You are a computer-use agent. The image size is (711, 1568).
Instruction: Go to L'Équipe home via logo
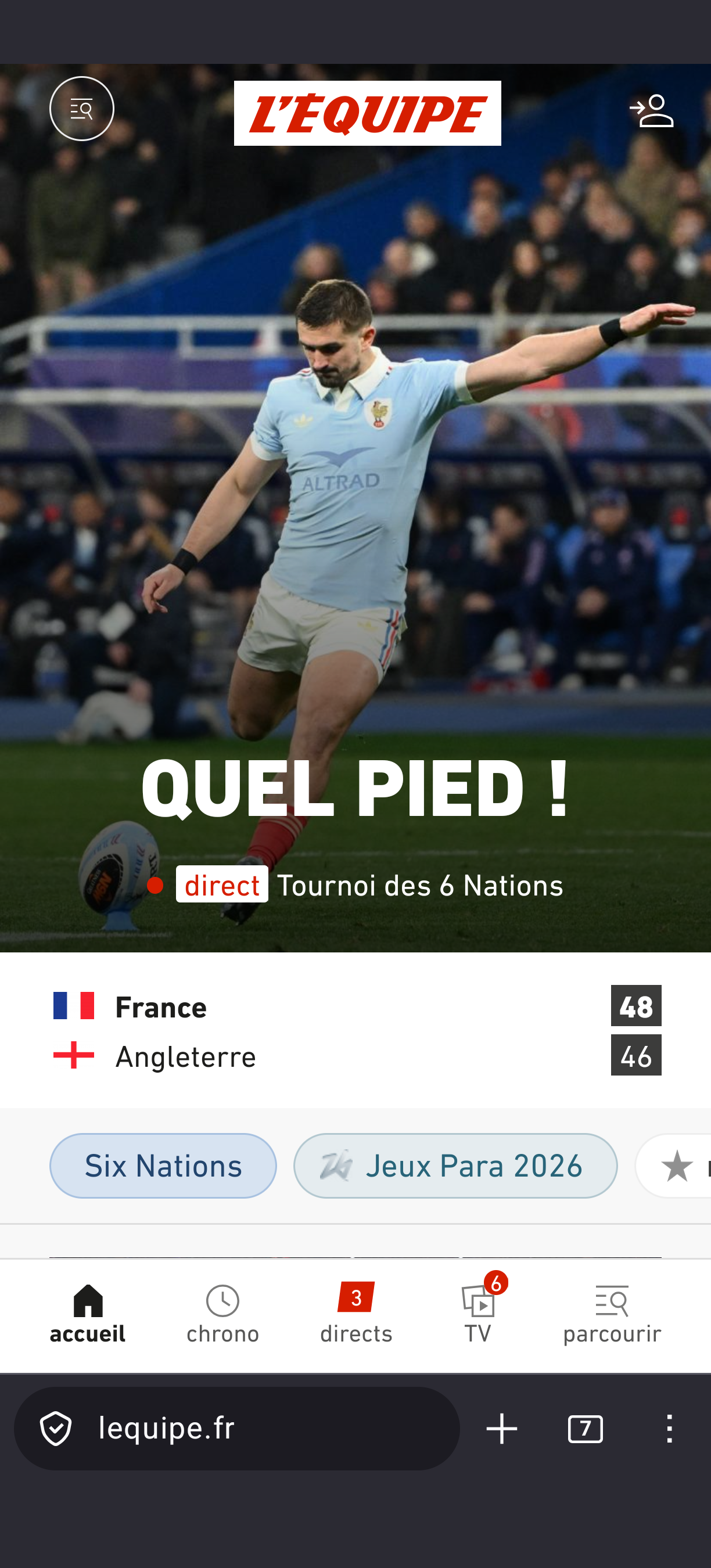[367, 113]
